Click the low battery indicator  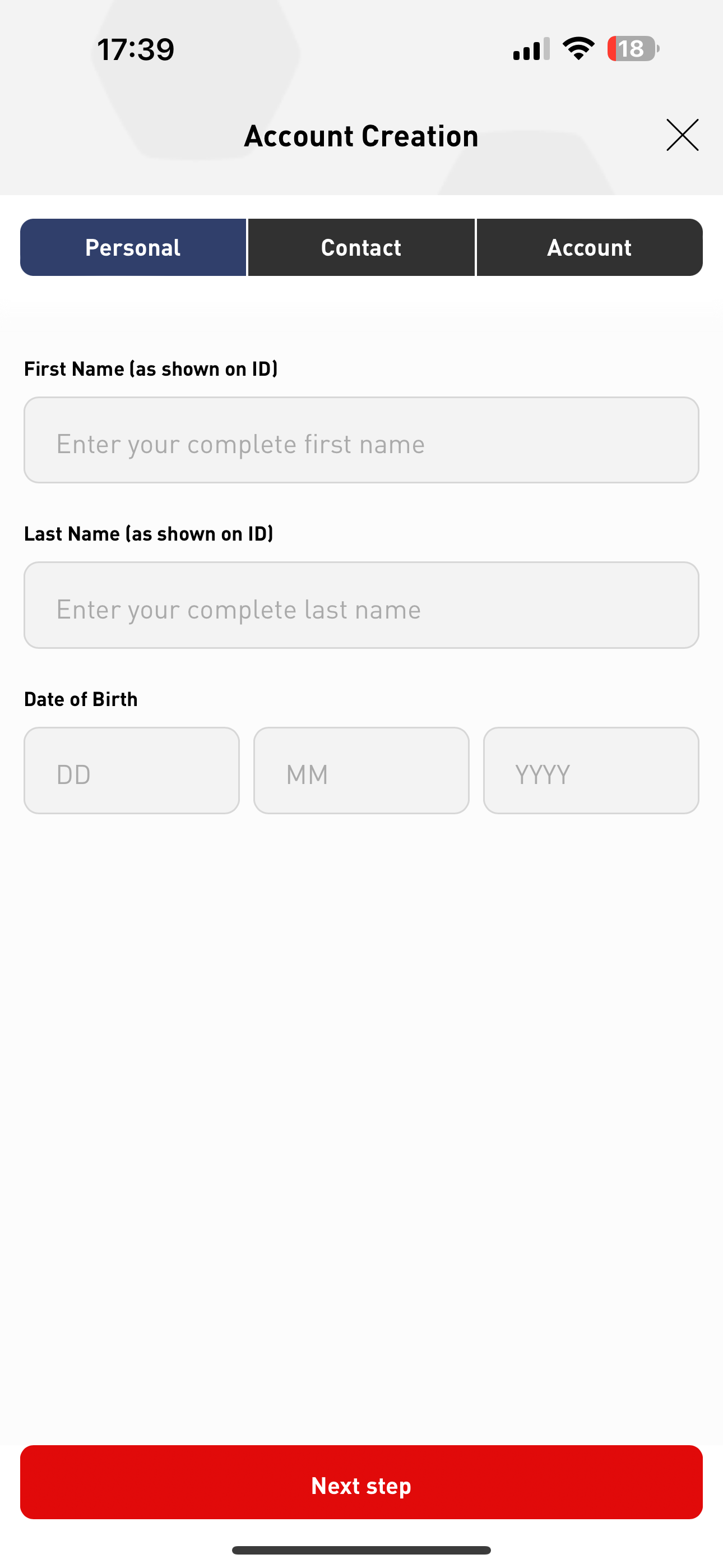pos(633,49)
